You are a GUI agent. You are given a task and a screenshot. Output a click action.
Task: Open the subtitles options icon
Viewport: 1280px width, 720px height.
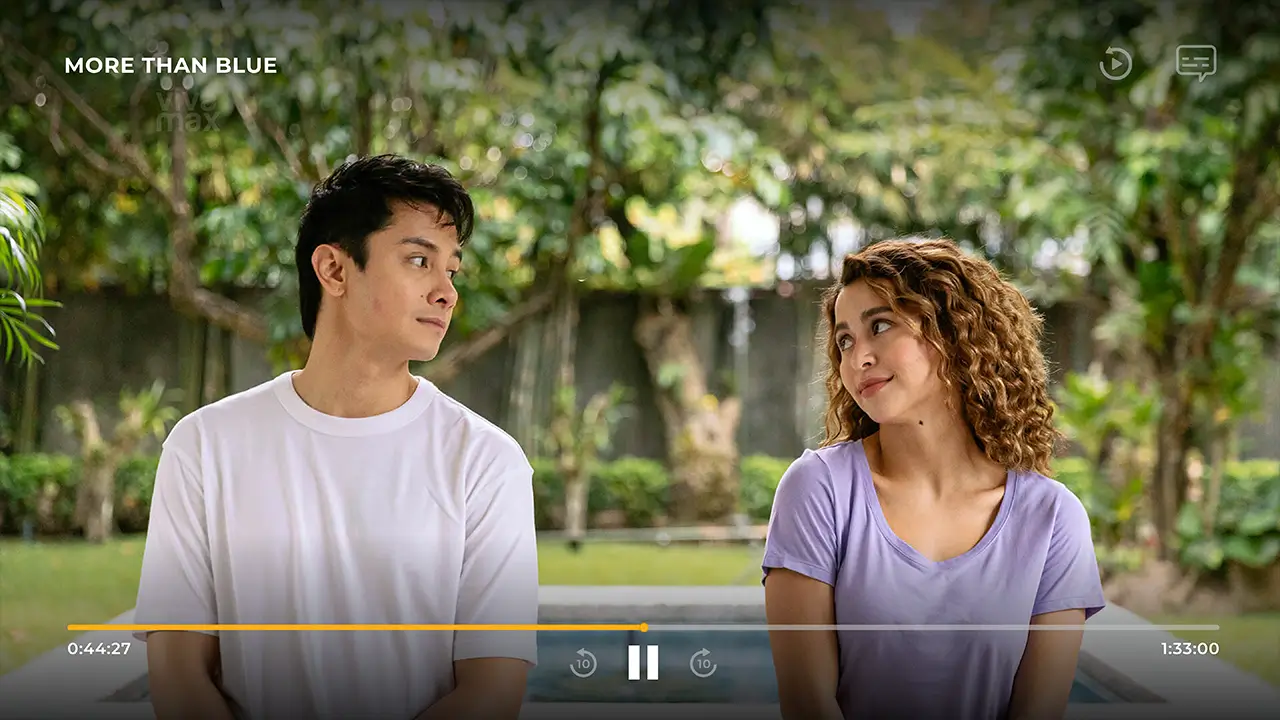tap(1196, 63)
